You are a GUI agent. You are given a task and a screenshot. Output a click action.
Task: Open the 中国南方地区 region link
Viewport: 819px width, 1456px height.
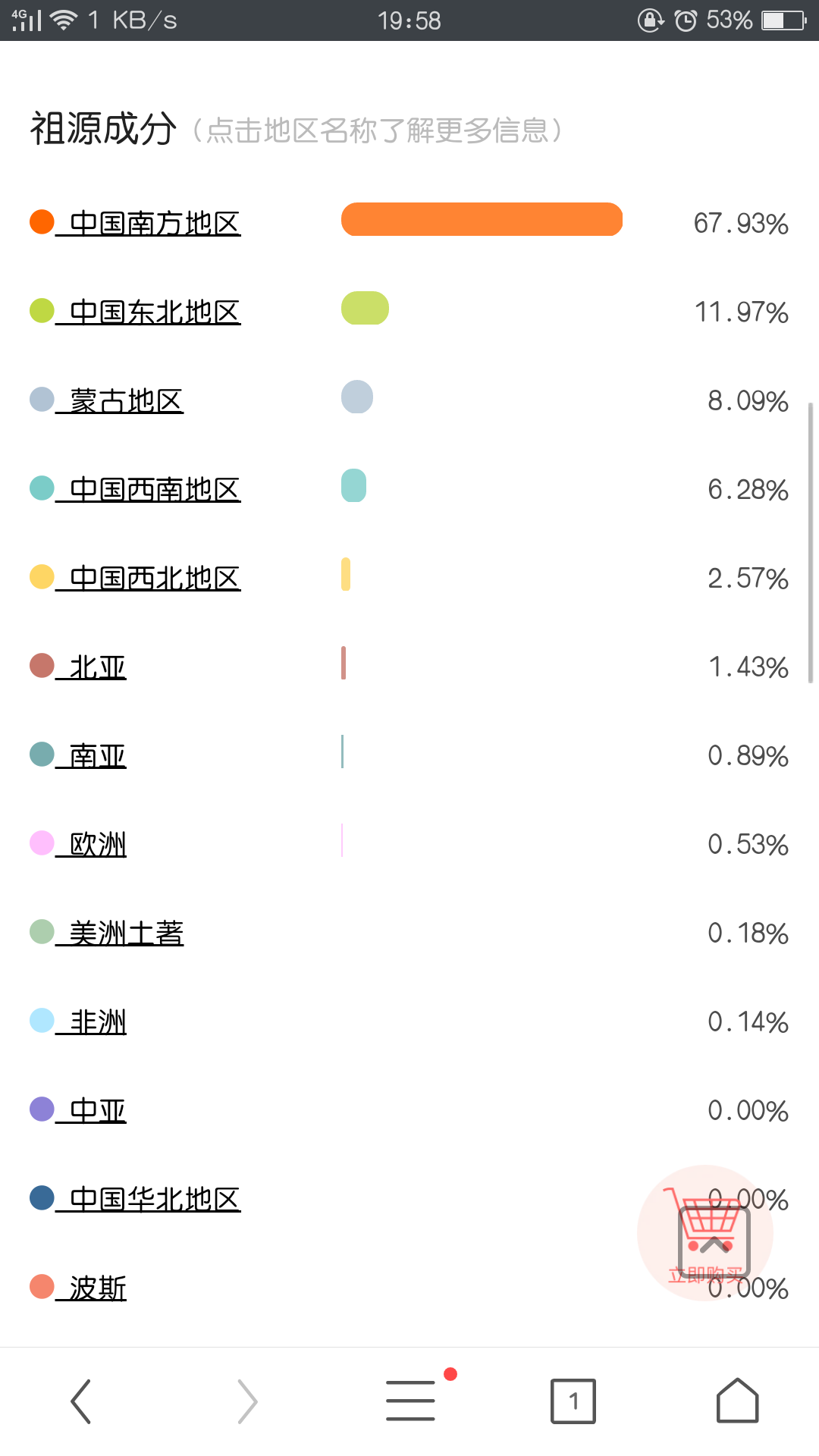[148, 223]
